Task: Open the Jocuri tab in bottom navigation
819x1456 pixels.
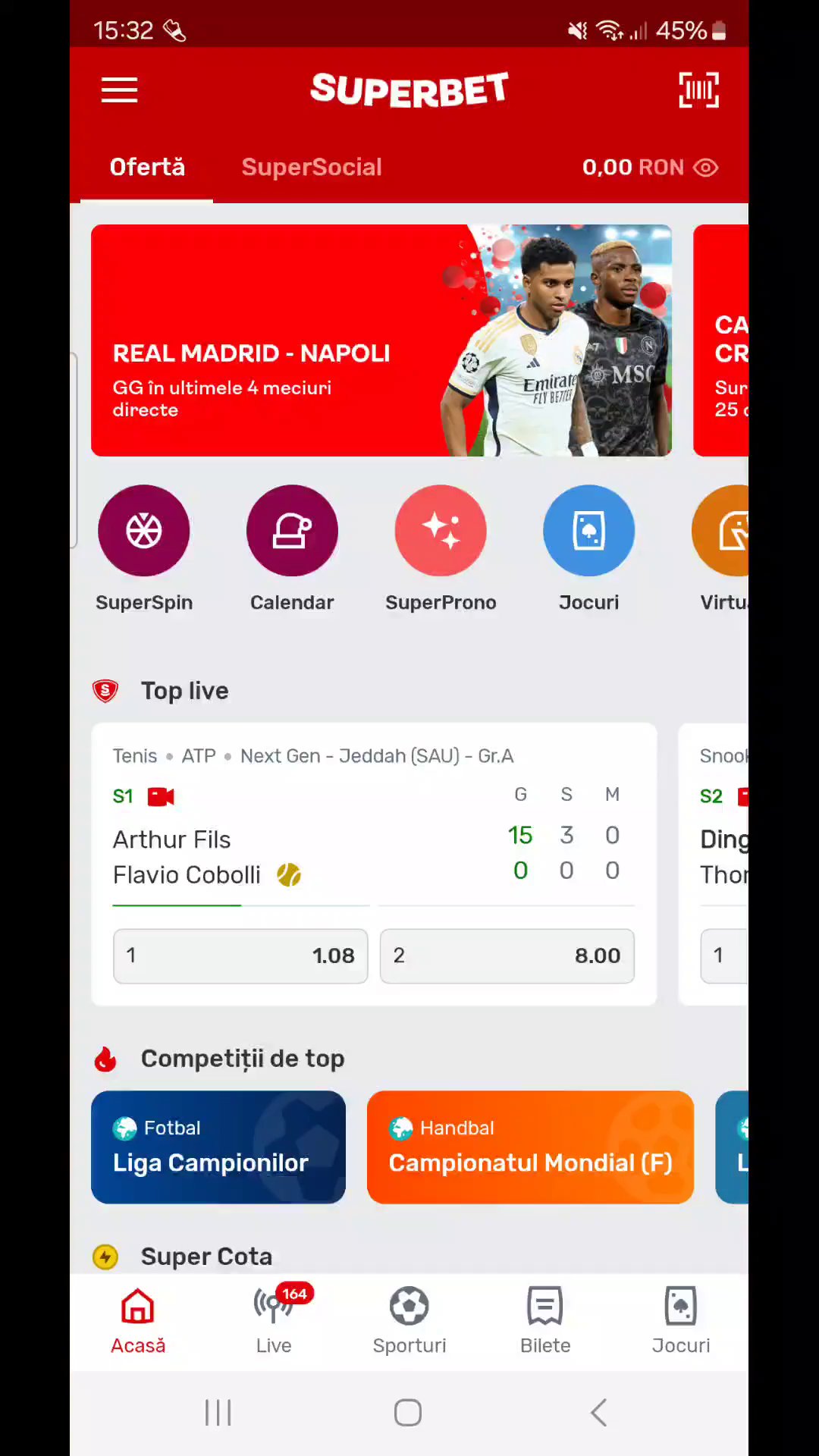Action: click(x=681, y=1320)
